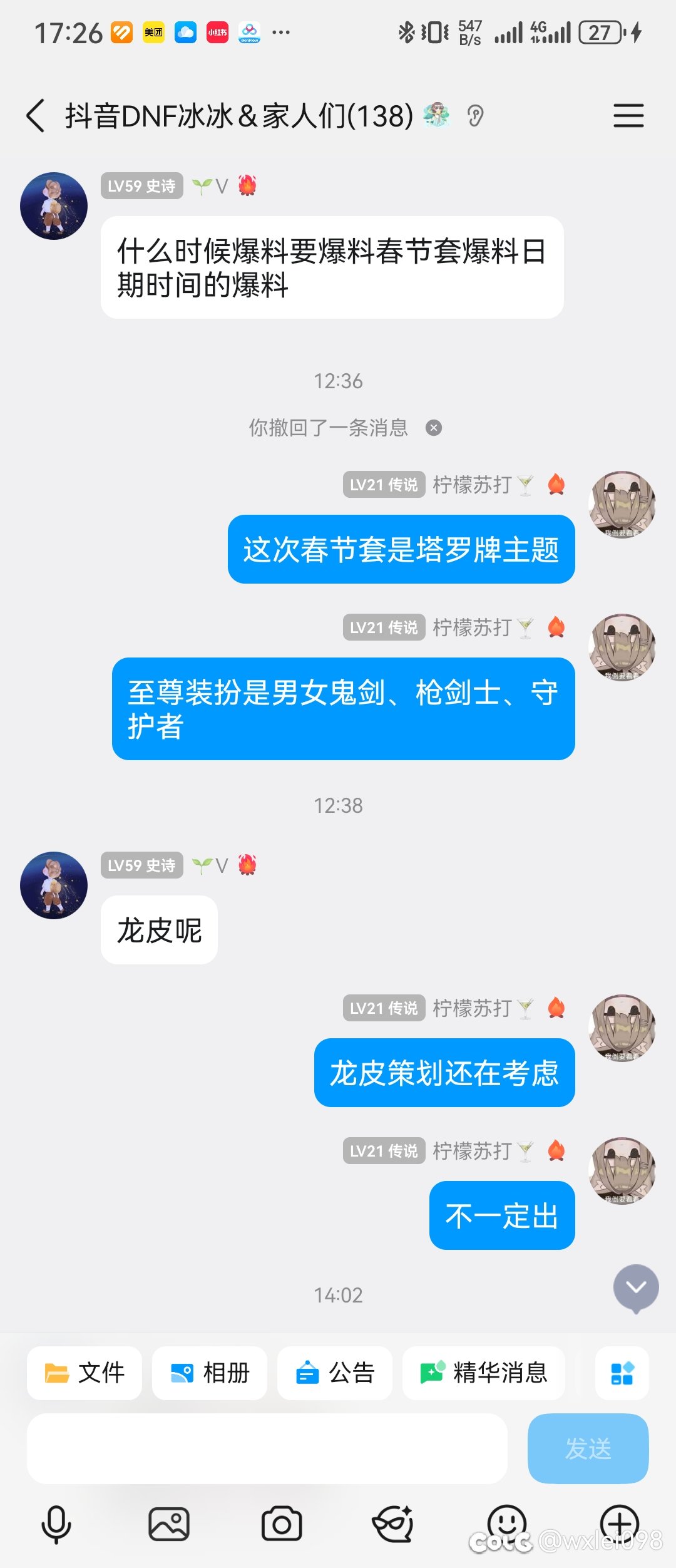676x1568 pixels.
Task: Open the 文件 shortcut
Action: (84, 1373)
